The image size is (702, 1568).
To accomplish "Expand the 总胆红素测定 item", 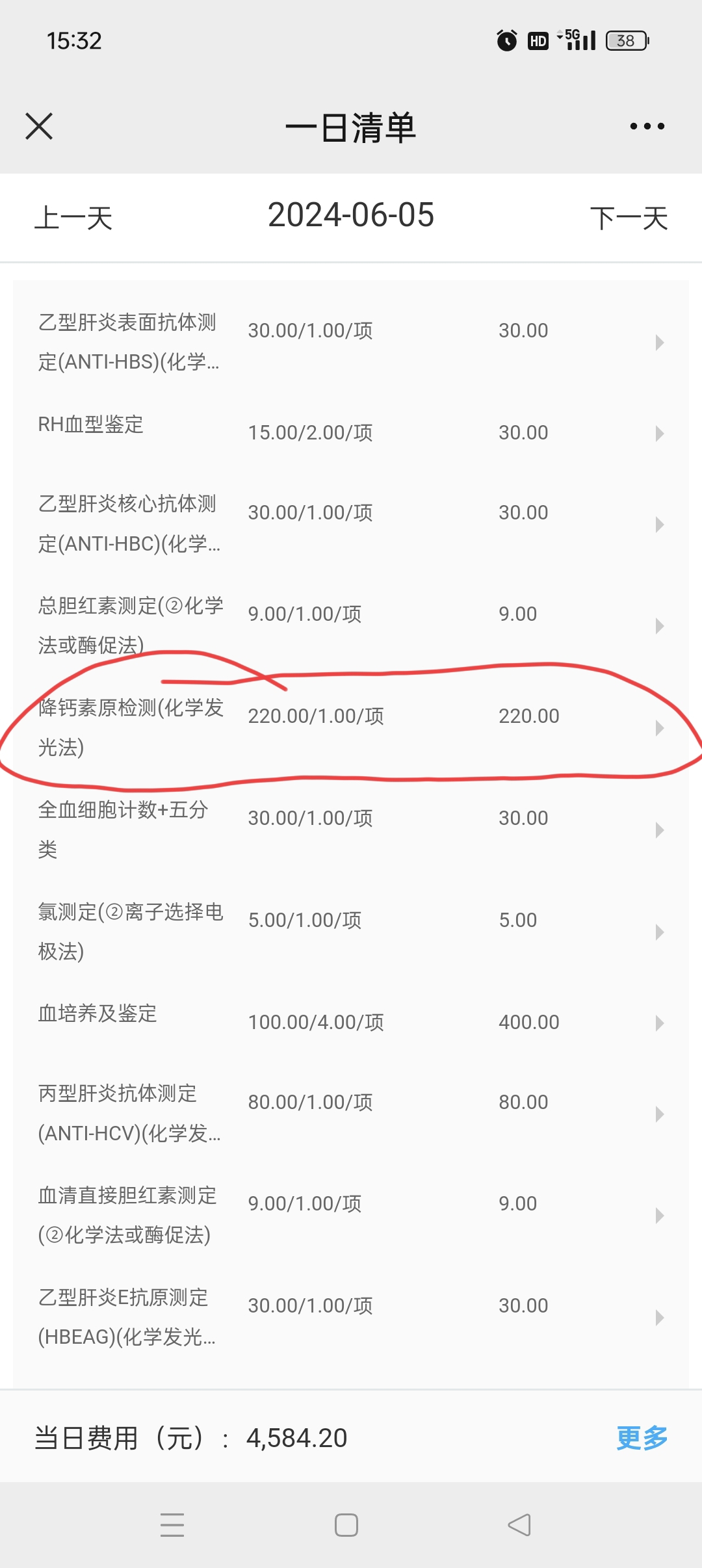I will 351,625.
